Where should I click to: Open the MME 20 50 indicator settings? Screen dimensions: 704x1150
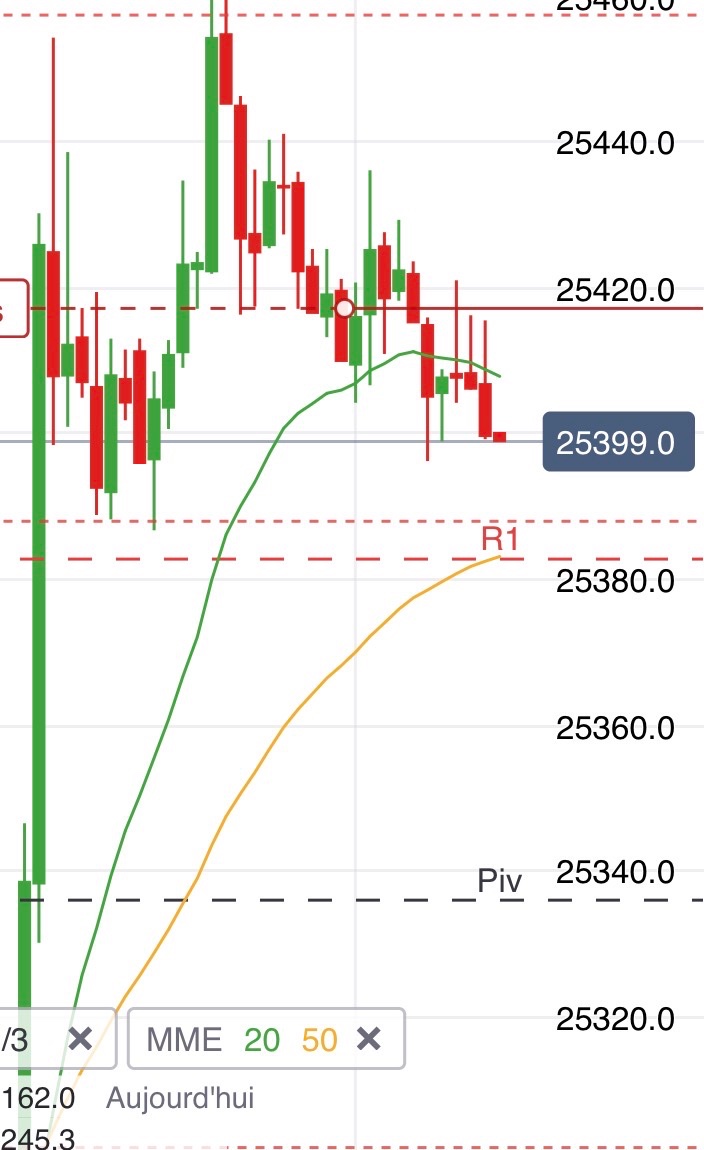(x=243, y=1039)
